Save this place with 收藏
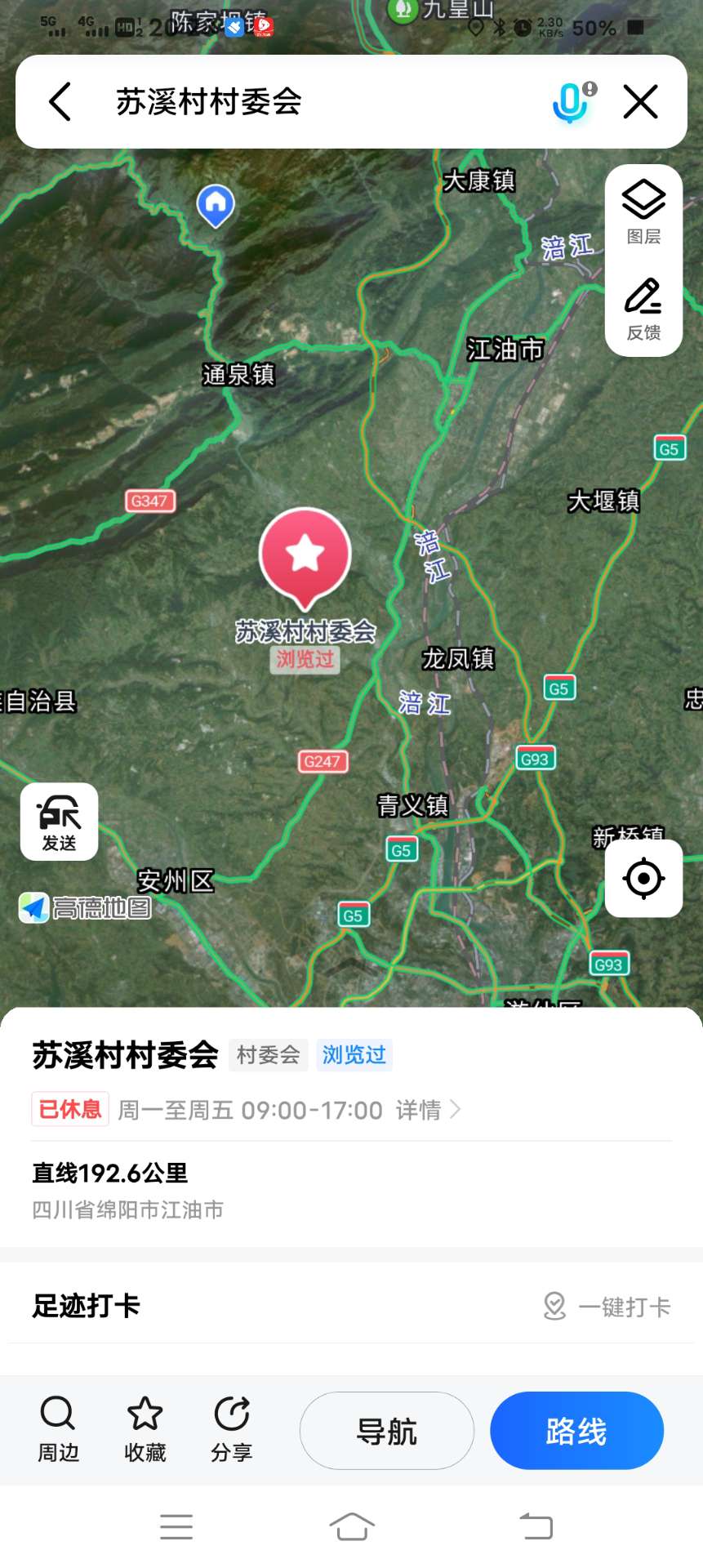703x1568 pixels. tap(145, 1429)
